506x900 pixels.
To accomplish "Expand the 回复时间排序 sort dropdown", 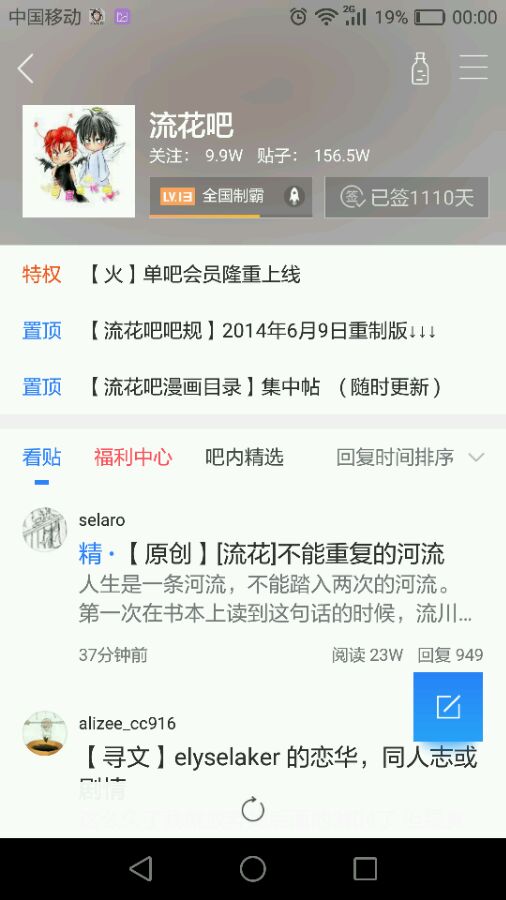I will 410,457.
